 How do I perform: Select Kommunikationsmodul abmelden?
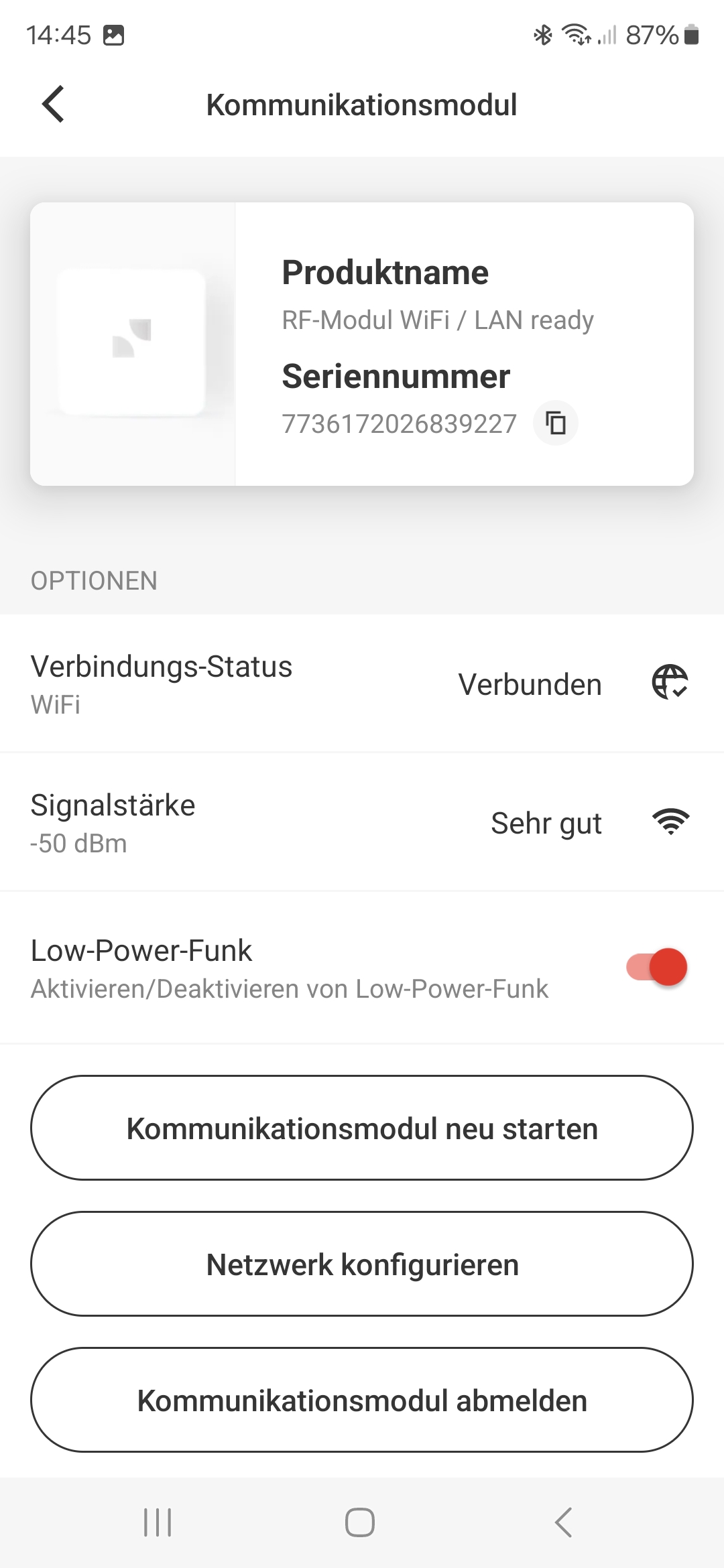[362, 1400]
